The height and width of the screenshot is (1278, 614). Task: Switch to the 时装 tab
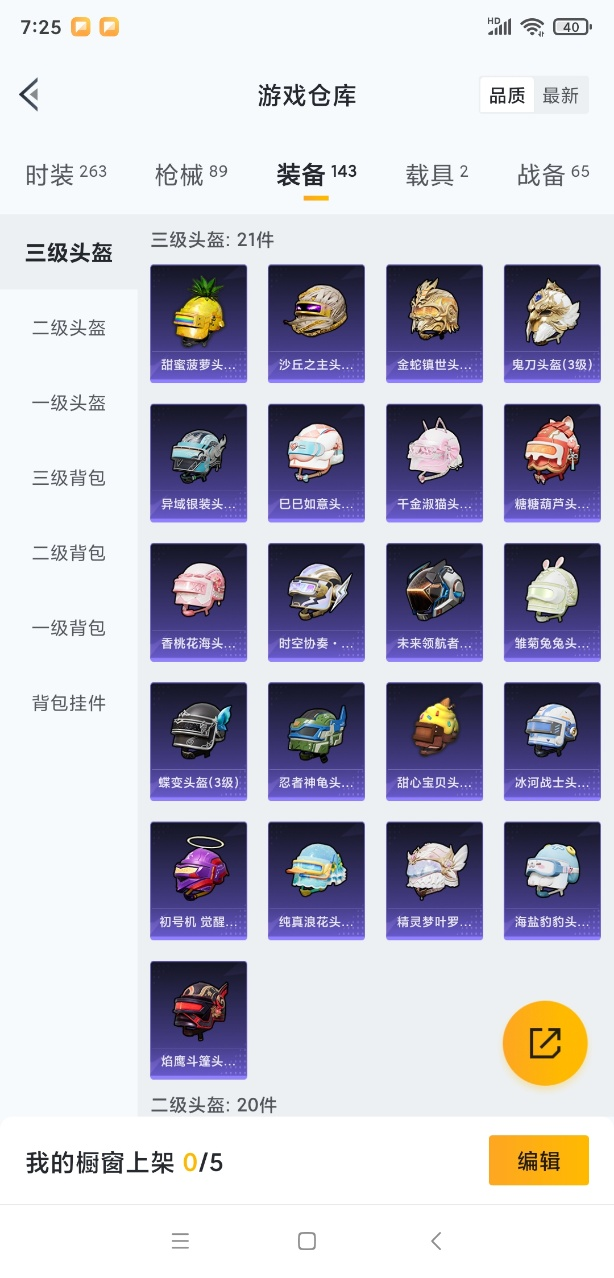tap(65, 175)
